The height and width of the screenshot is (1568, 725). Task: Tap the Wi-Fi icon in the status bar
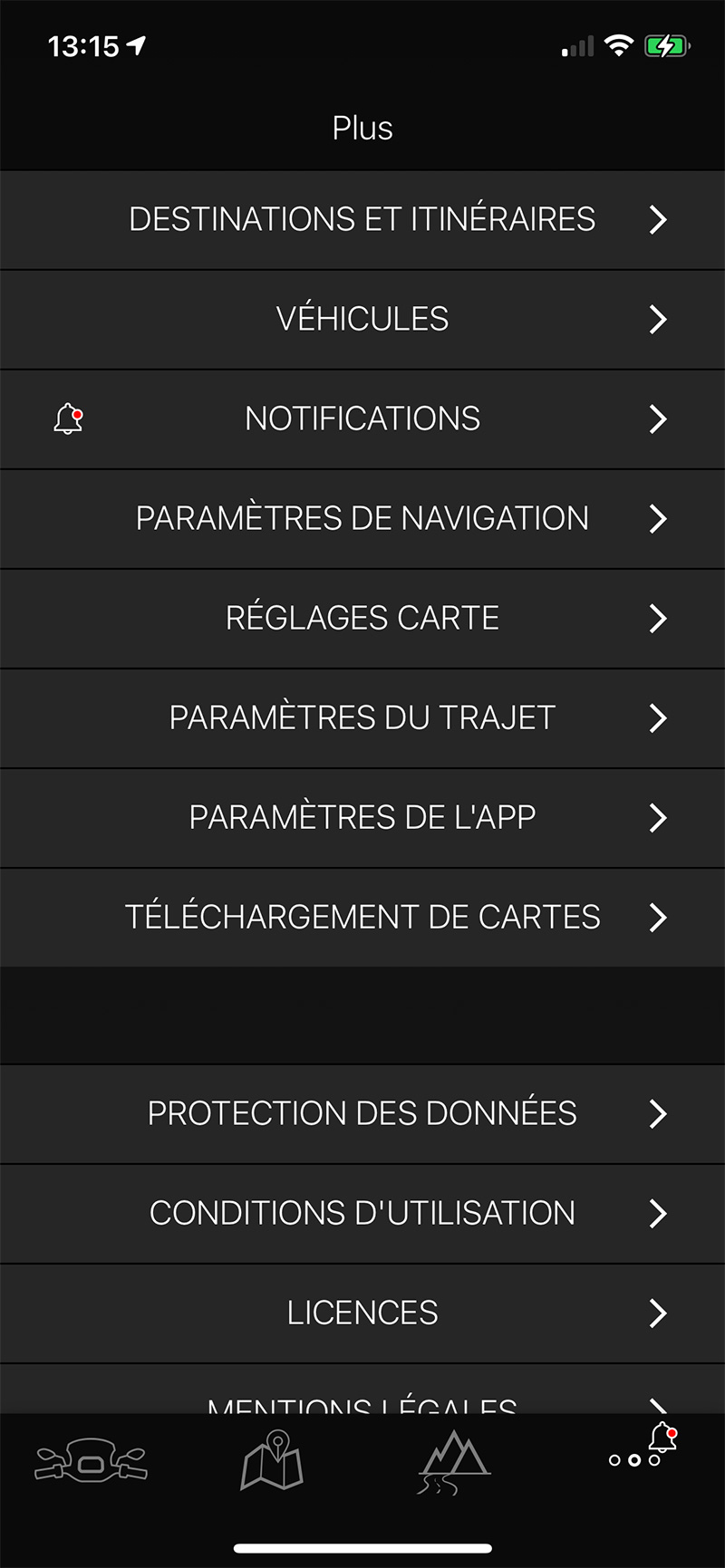pyautogui.click(x=619, y=45)
